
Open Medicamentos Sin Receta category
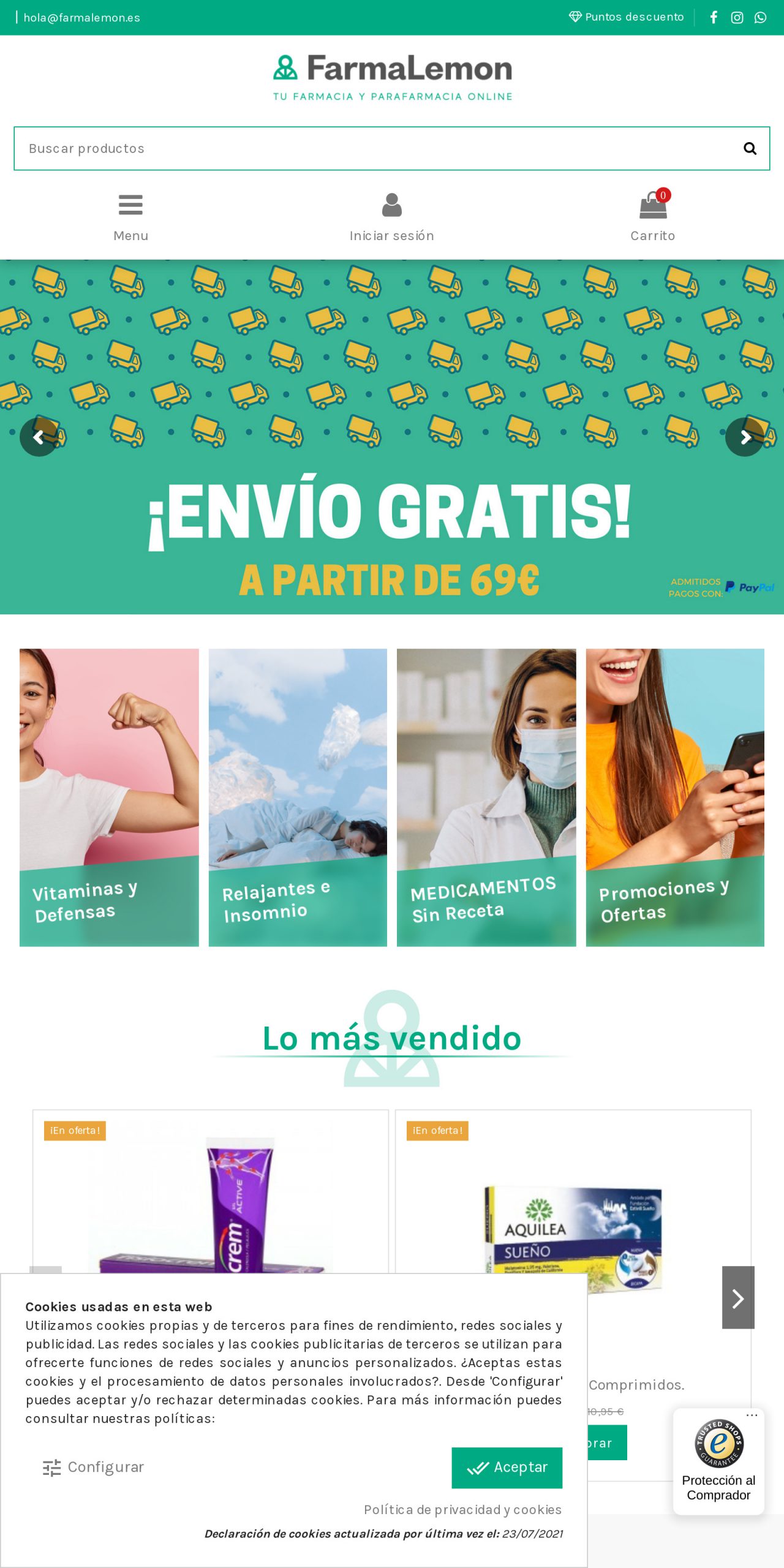[486, 797]
